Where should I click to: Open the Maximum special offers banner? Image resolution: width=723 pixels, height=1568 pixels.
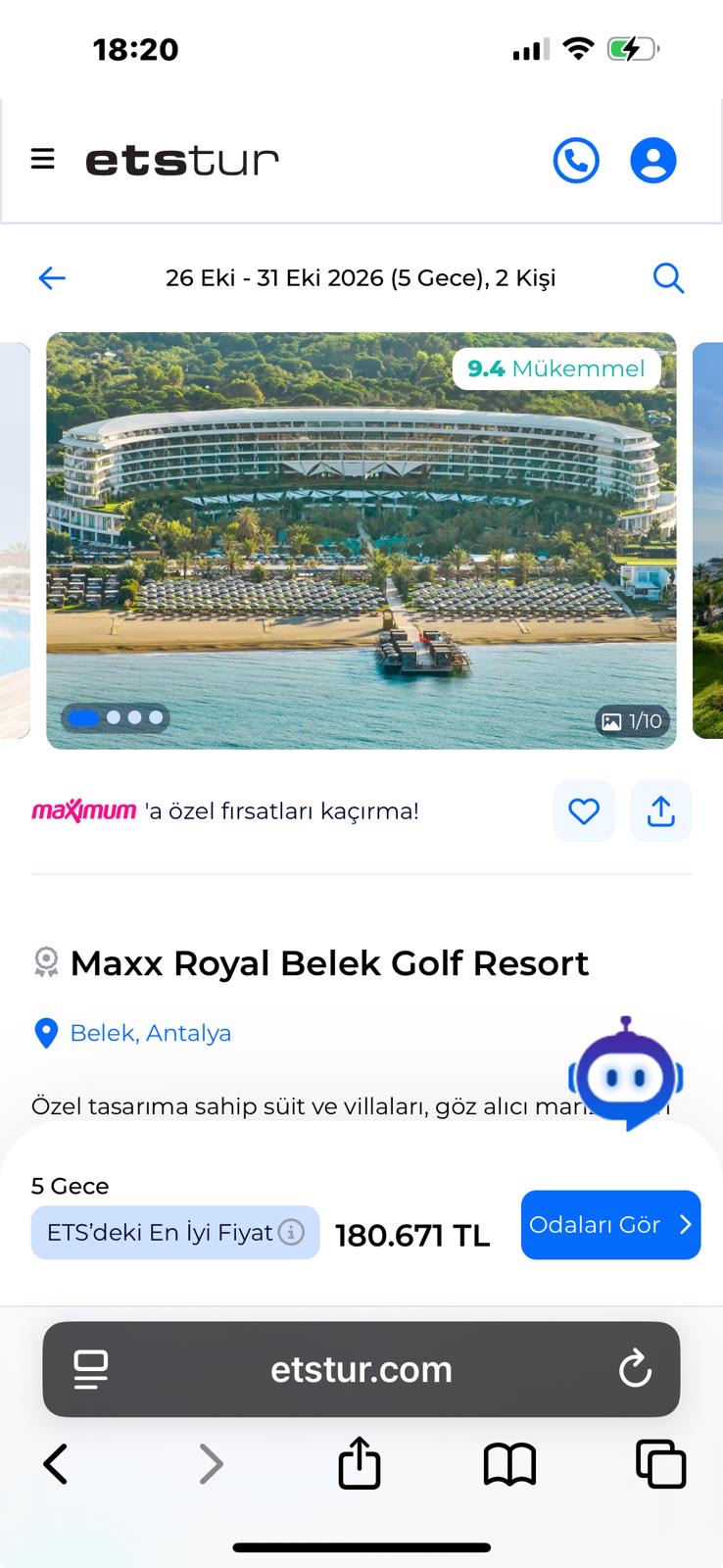coord(225,811)
